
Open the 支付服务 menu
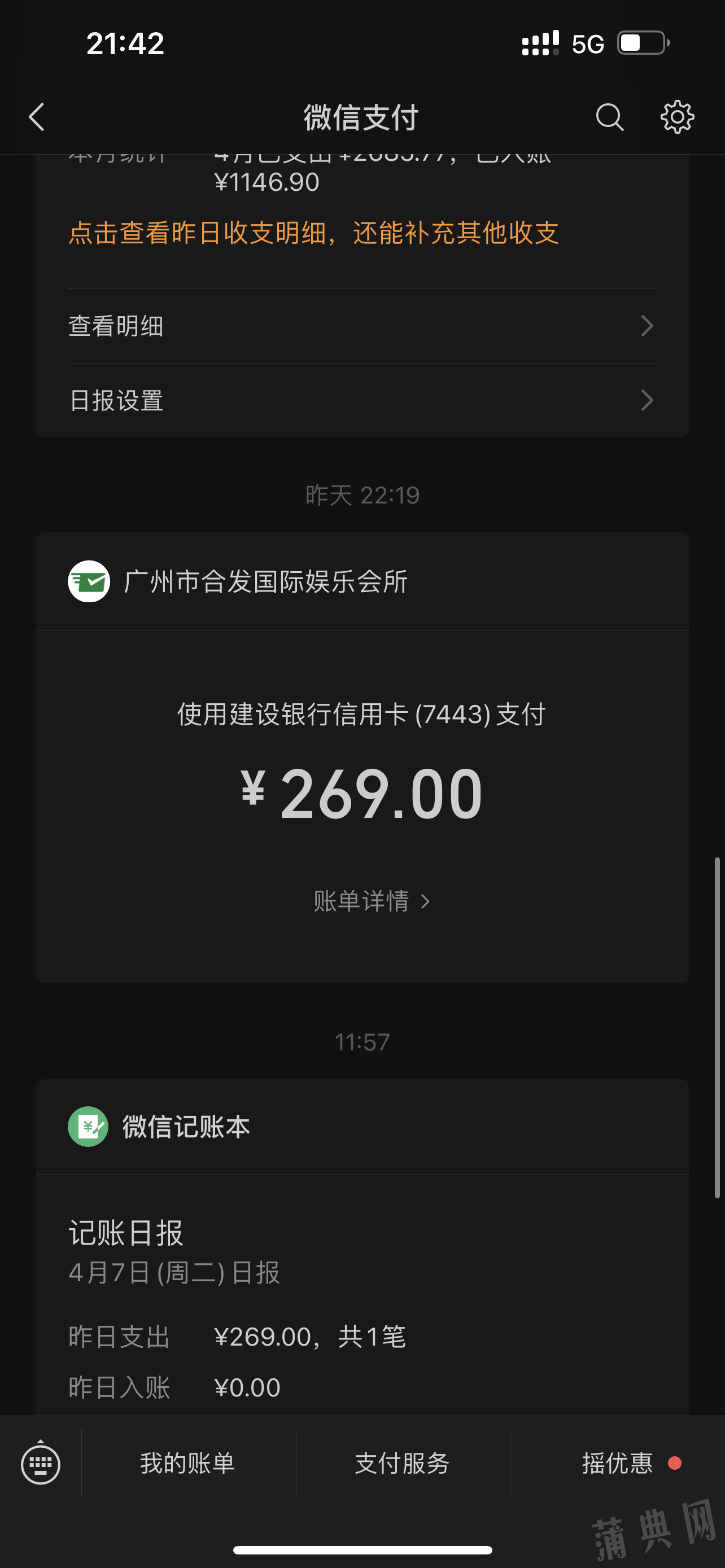[403, 1464]
